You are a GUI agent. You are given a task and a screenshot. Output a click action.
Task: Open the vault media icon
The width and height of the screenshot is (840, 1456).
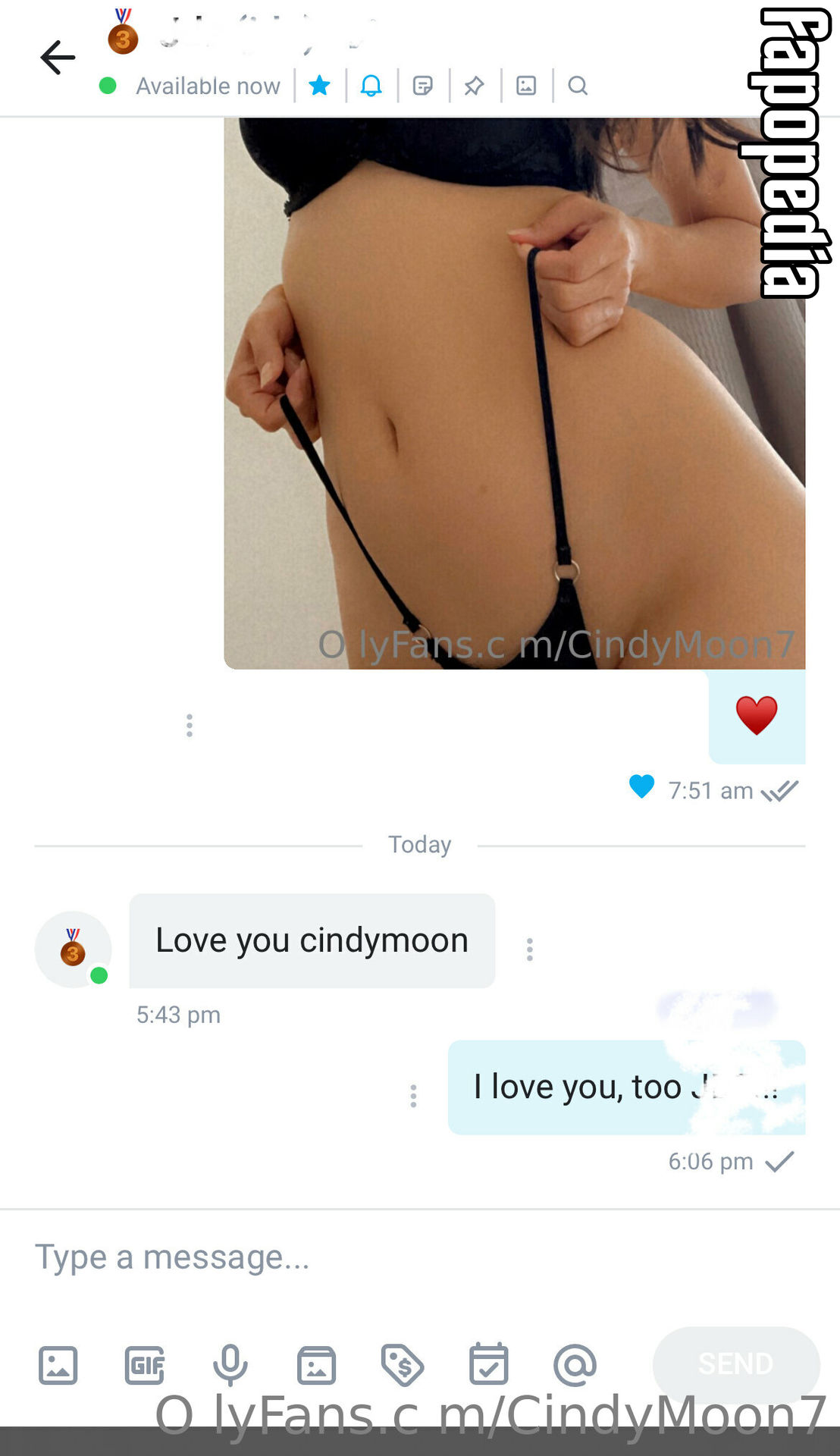pyautogui.click(x=316, y=1365)
